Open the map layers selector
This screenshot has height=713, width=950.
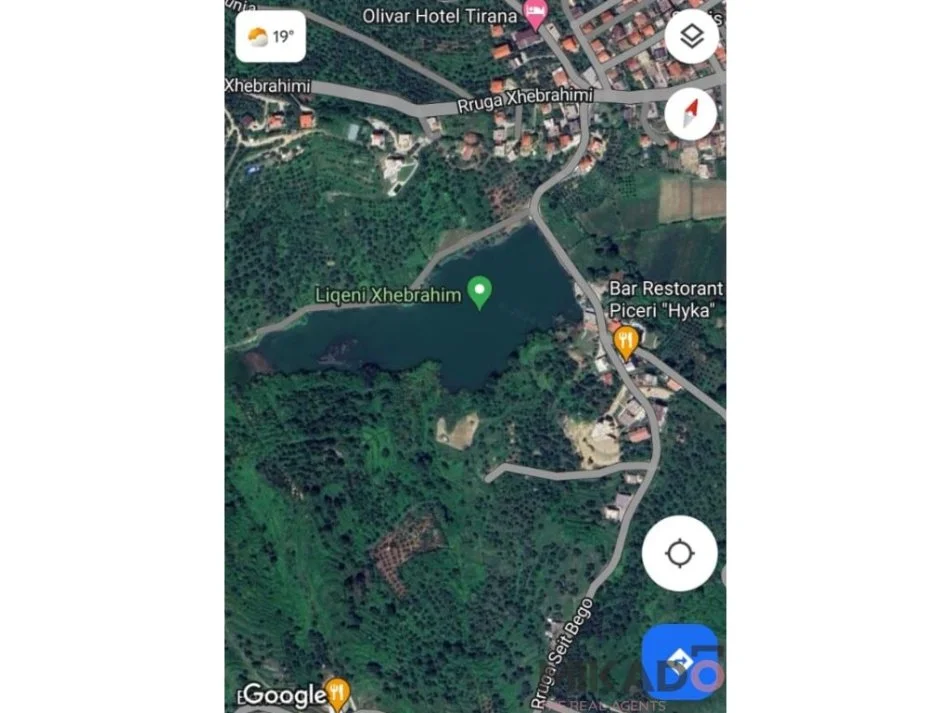(691, 39)
